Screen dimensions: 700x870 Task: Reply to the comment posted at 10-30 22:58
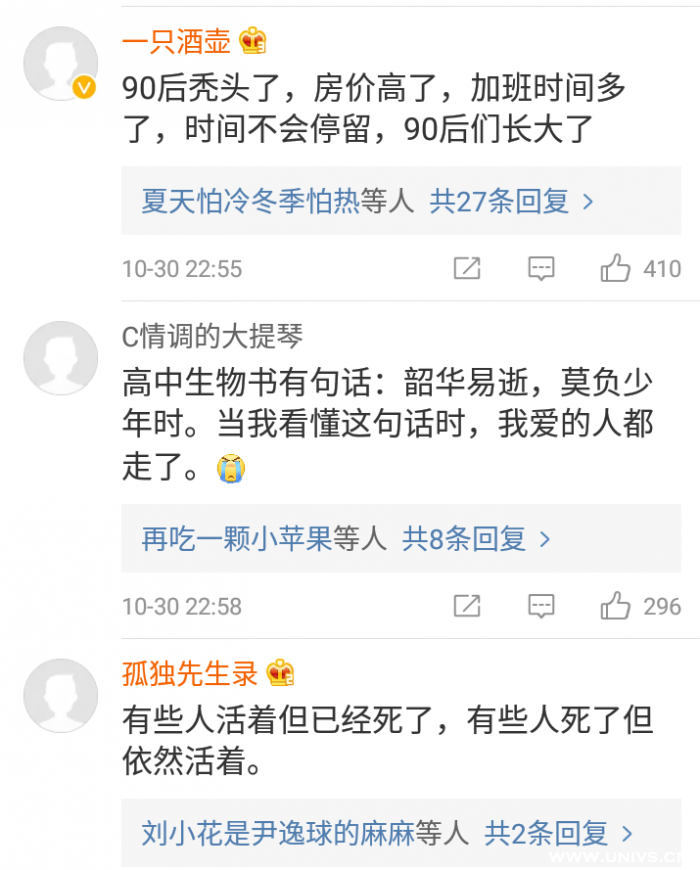click(541, 606)
